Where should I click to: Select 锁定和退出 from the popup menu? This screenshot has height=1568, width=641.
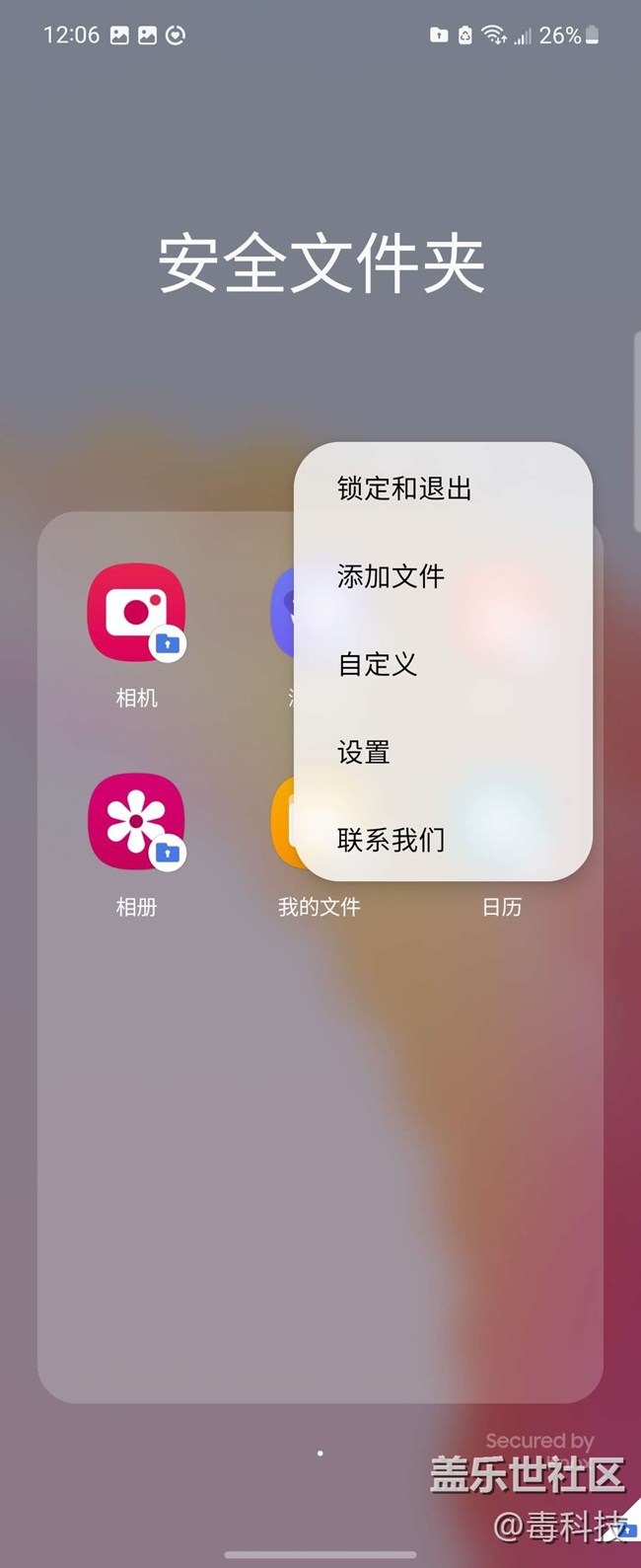pos(404,489)
